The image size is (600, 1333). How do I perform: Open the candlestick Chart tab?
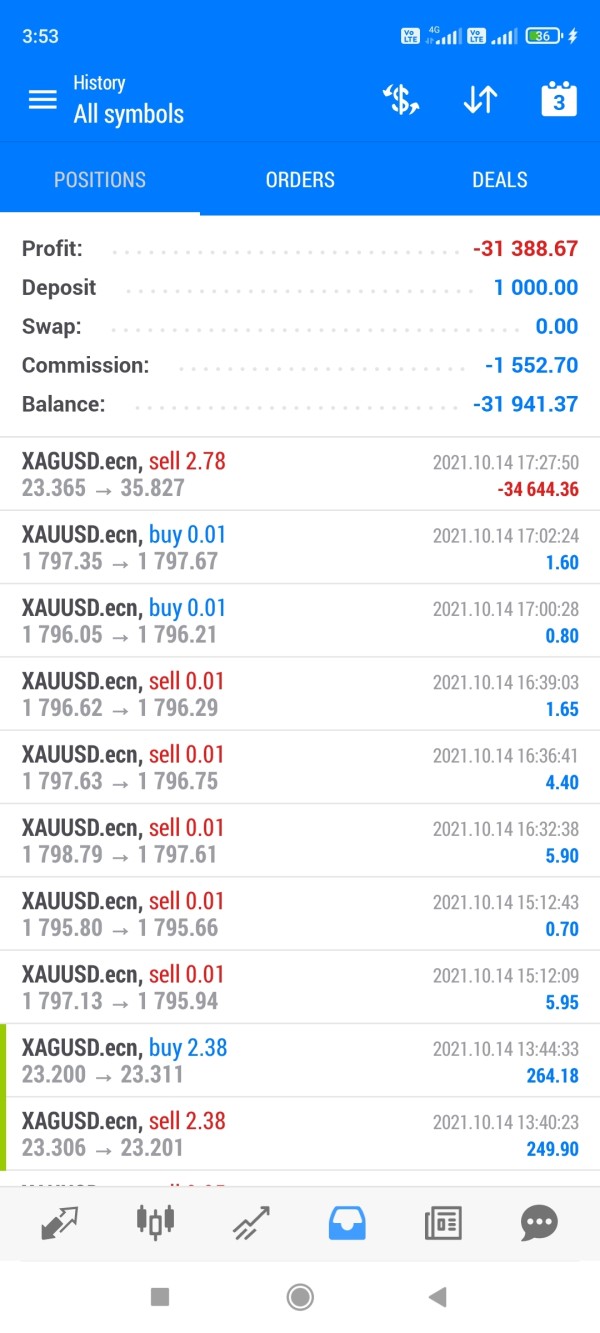pos(155,1222)
